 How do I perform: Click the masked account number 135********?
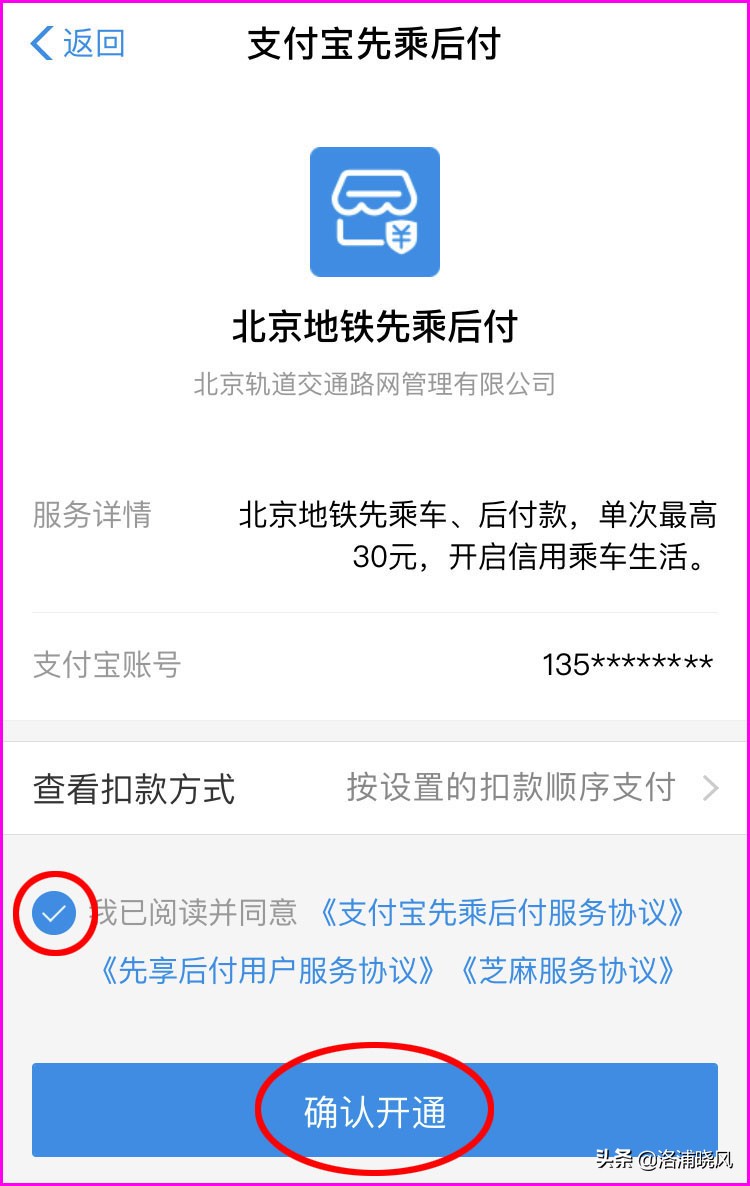(627, 664)
